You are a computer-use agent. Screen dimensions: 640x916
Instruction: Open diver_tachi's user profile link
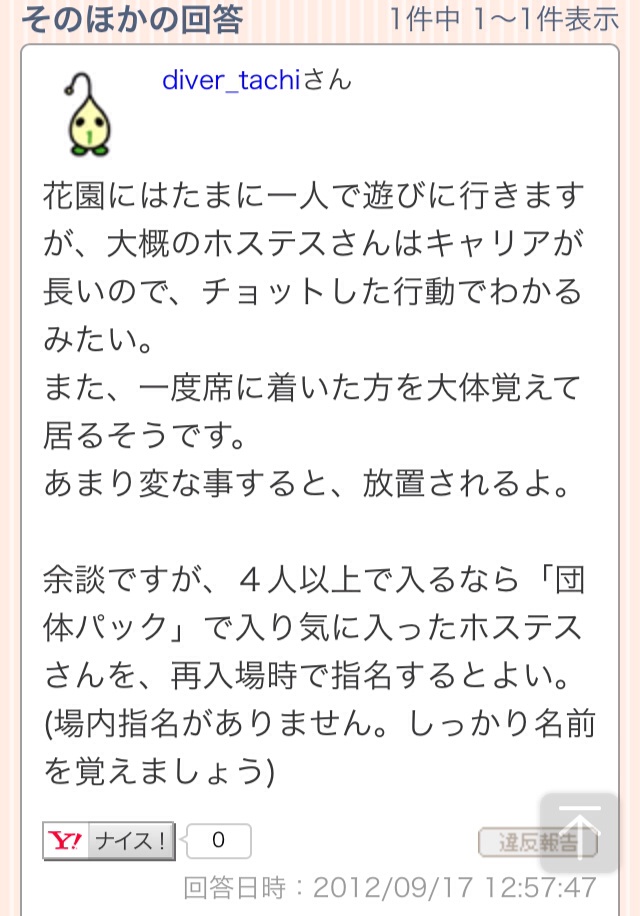231,81
